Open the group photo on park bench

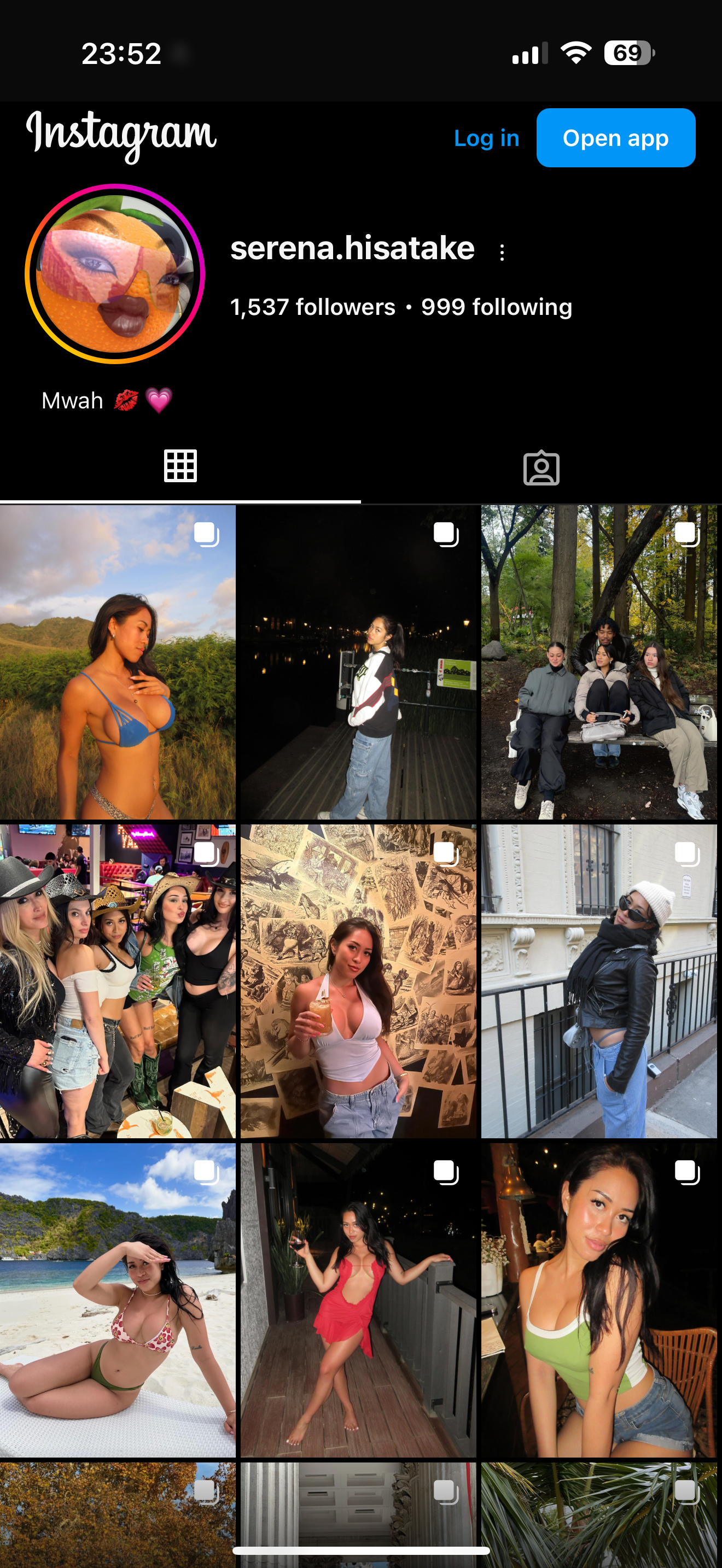click(599, 662)
